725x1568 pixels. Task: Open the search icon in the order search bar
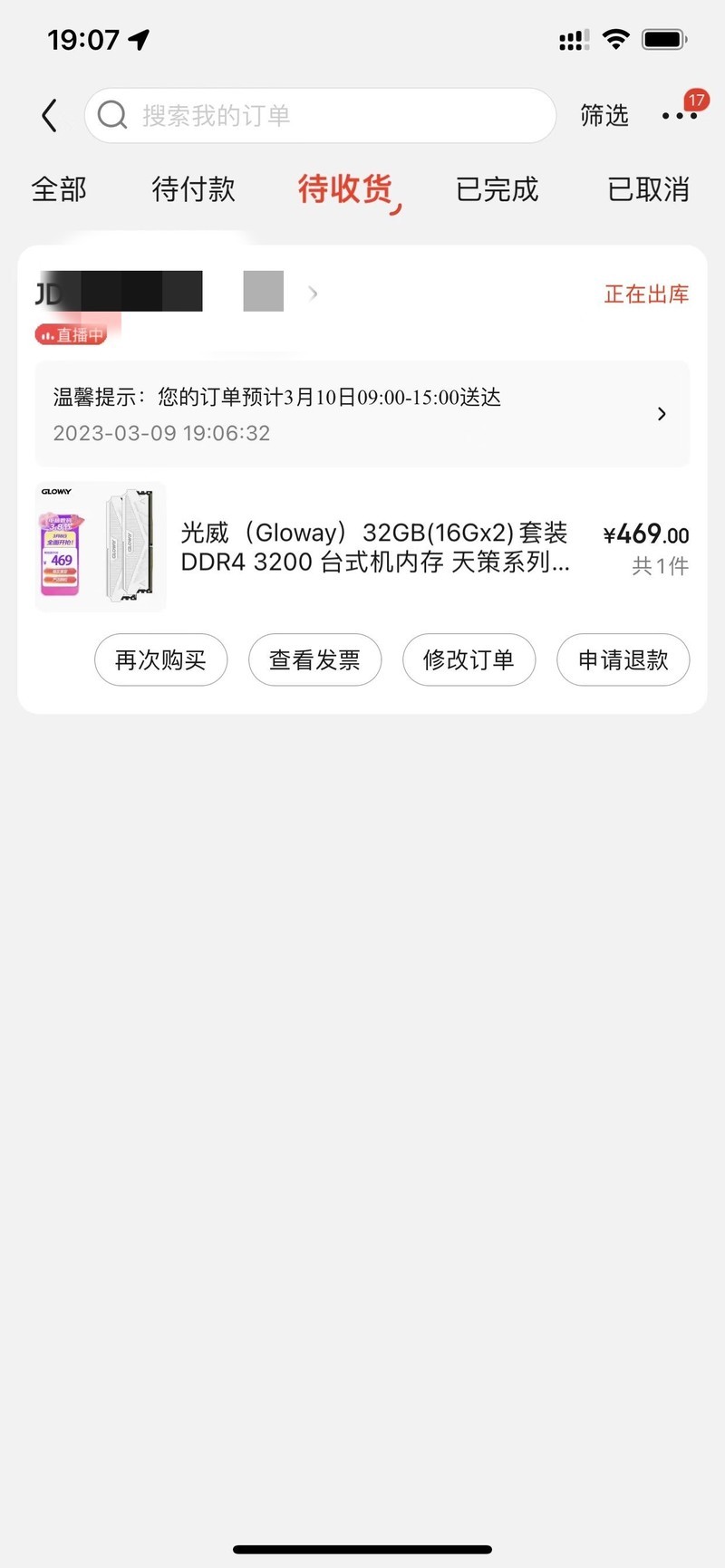click(x=111, y=115)
